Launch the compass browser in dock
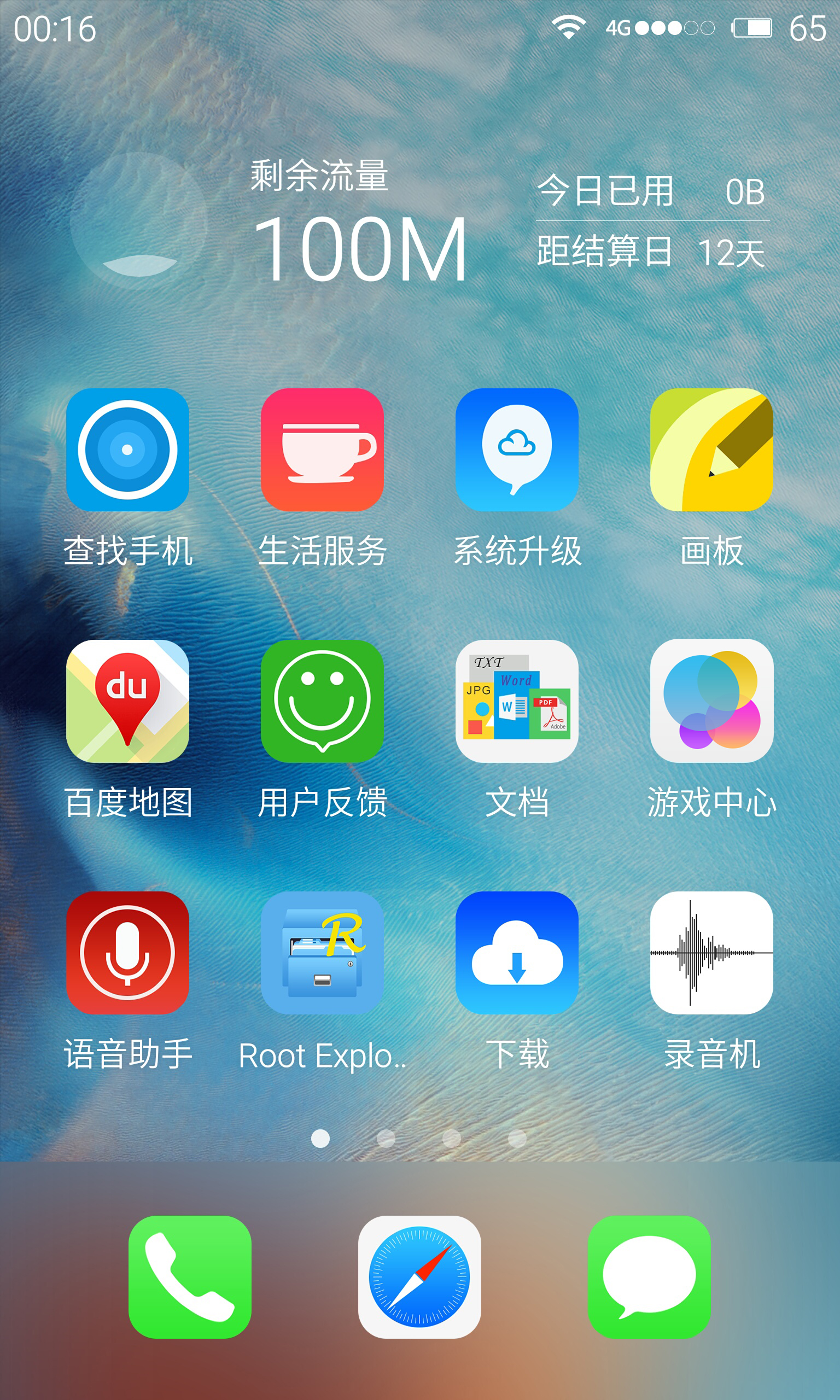Screen dimensions: 840x1400 click(419, 1276)
